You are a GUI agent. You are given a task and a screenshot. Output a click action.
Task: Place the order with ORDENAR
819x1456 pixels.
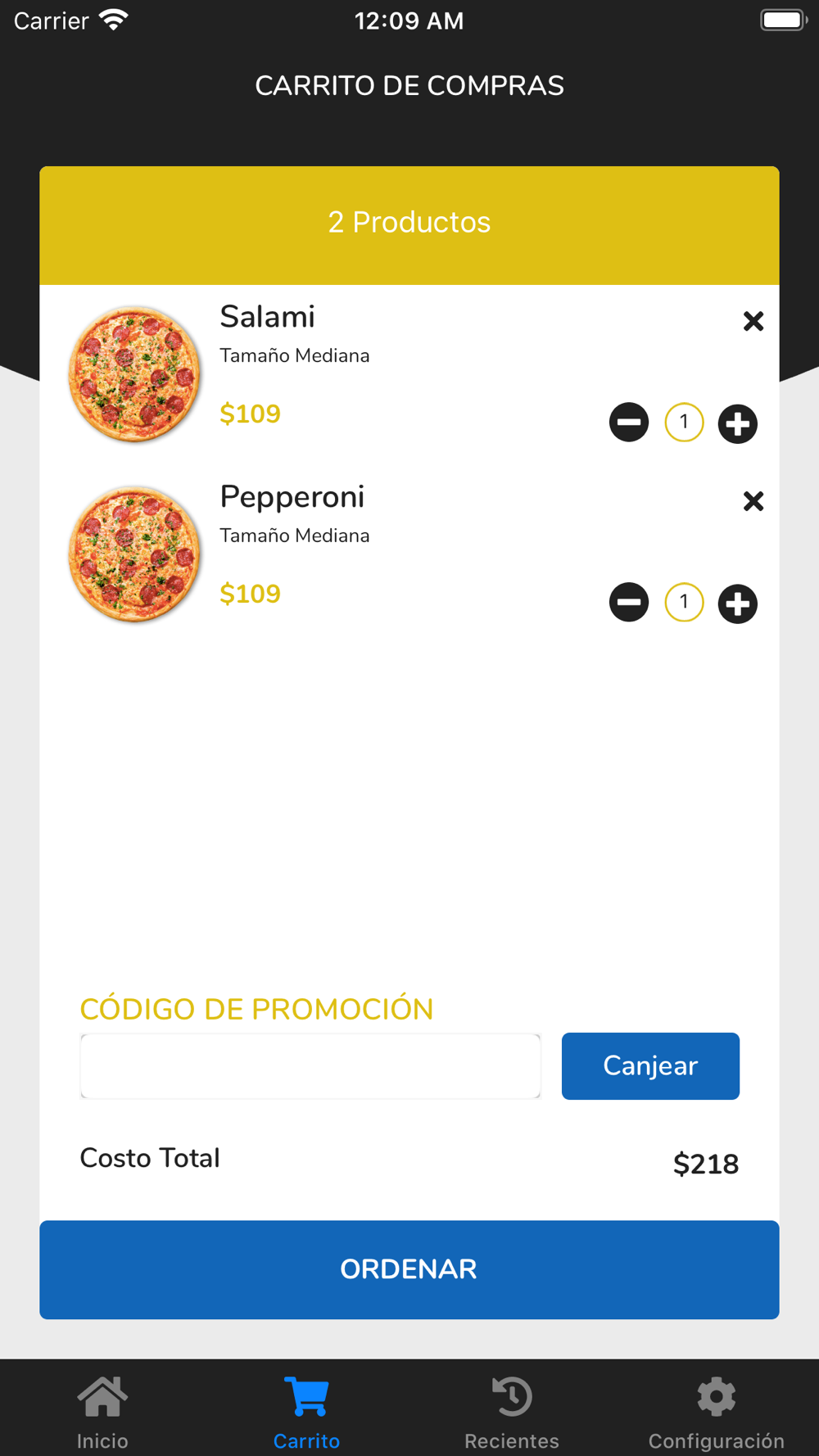(409, 1269)
